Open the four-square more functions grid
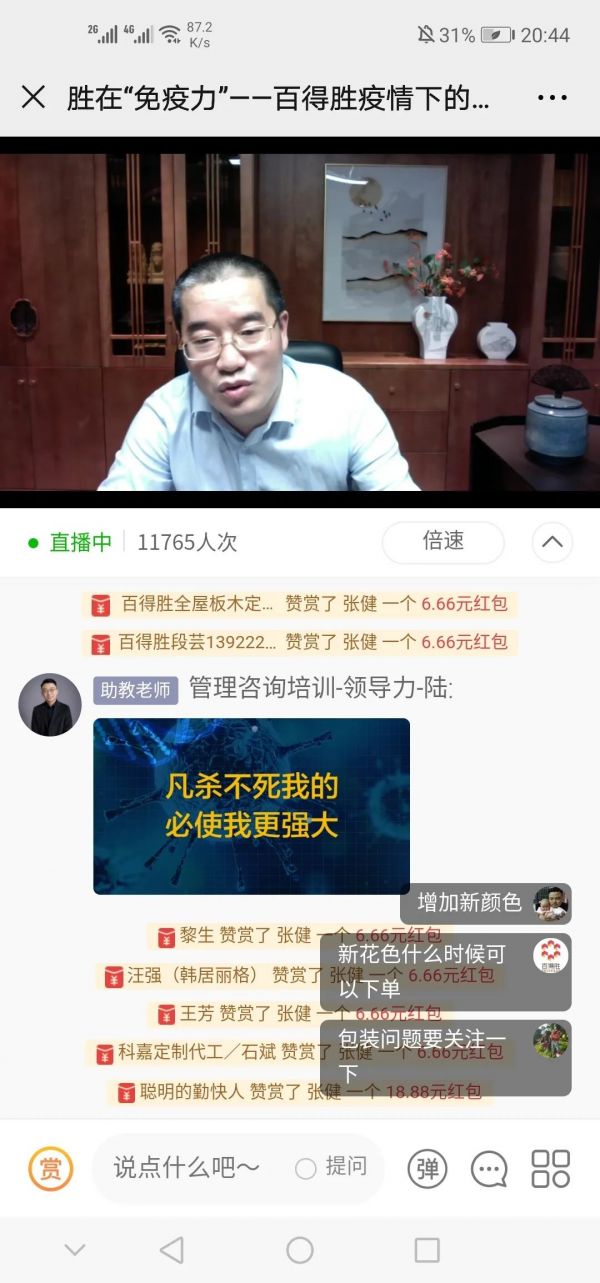Screen dimensions: 600x1283 coord(550,1168)
